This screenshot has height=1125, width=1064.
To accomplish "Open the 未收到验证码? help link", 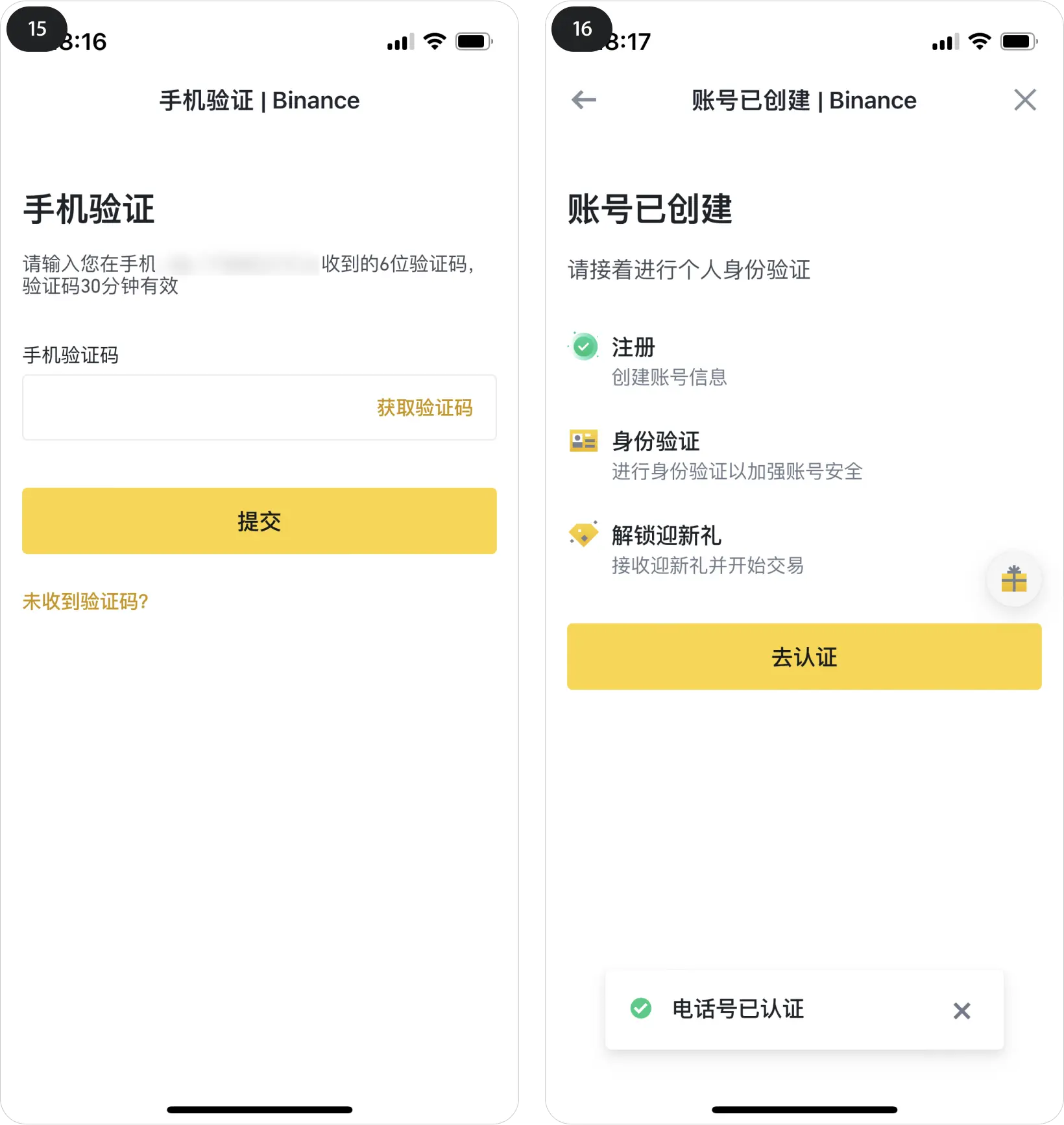I will click(x=86, y=601).
